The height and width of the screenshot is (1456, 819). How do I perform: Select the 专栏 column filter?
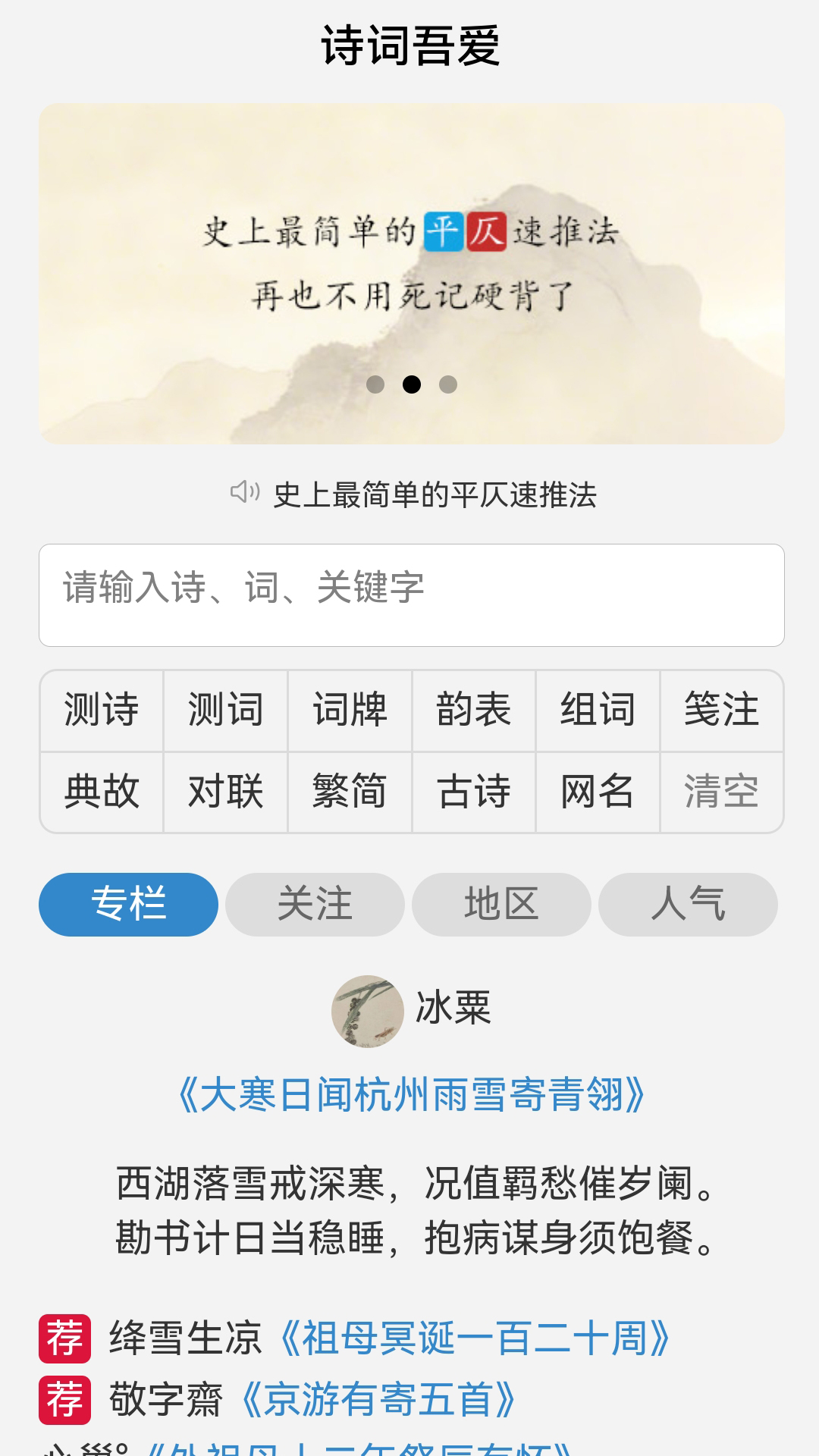tap(127, 904)
